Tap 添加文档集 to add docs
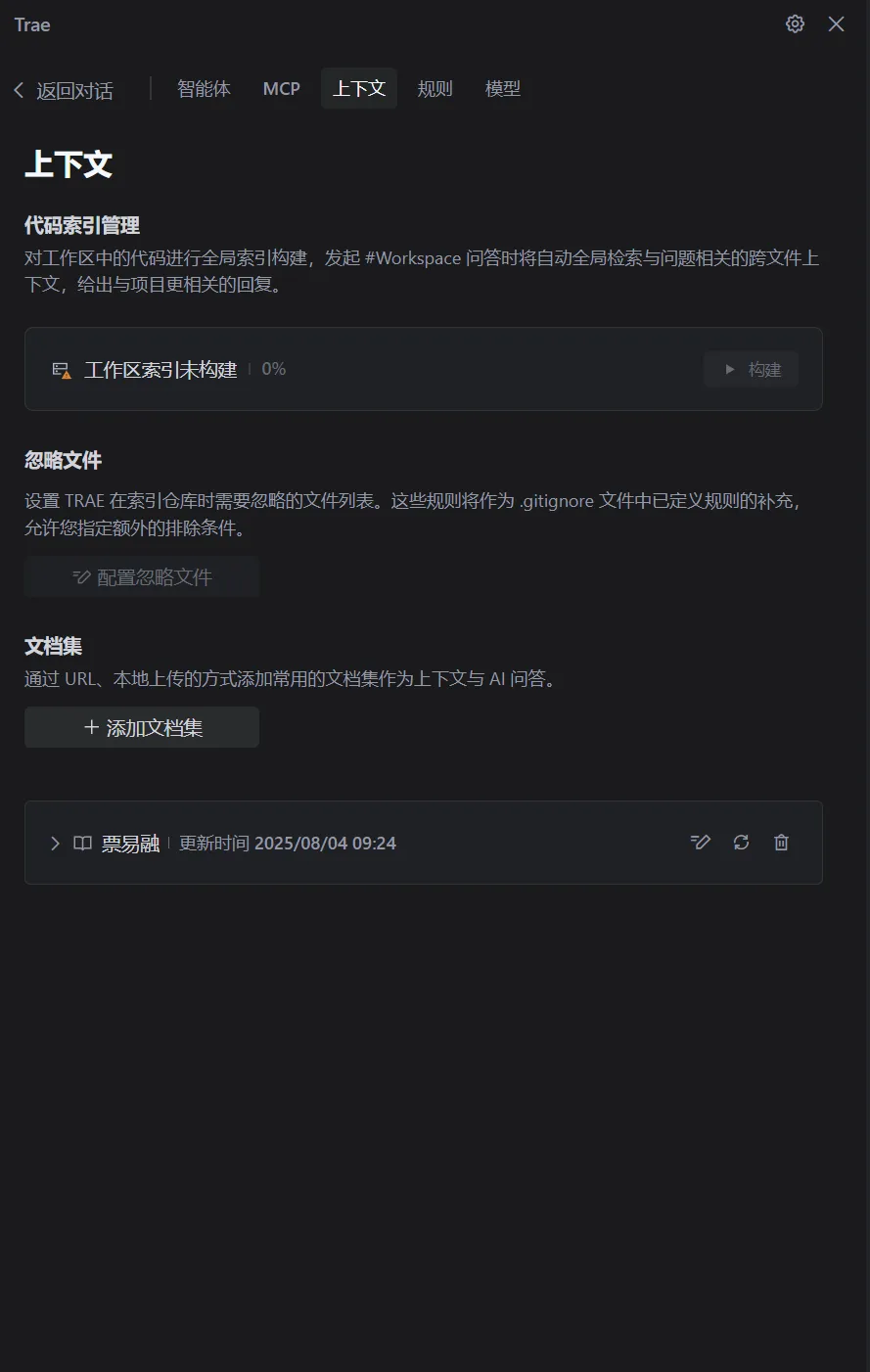 142,727
